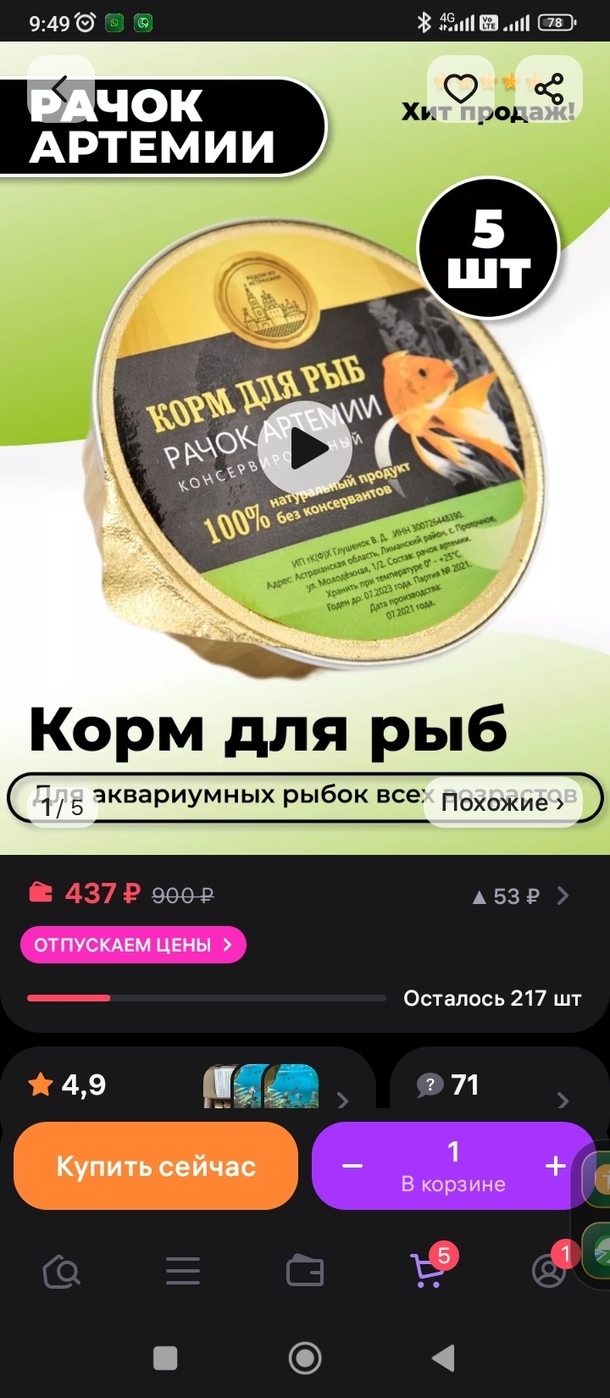Tap the system home button
The width and height of the screenshot is (610, 1398).
(x=305, y=1358)
